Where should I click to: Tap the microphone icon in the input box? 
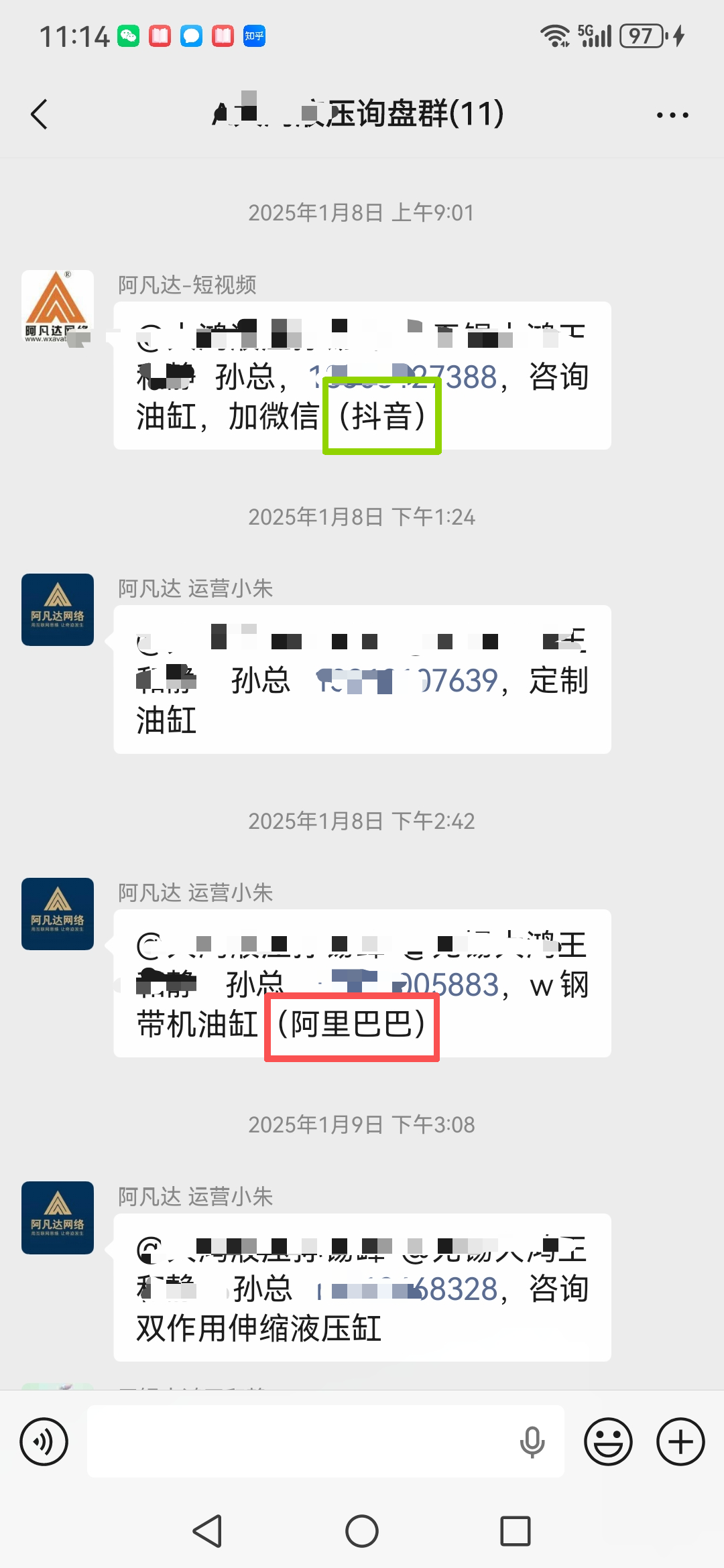click(532, 1441)
